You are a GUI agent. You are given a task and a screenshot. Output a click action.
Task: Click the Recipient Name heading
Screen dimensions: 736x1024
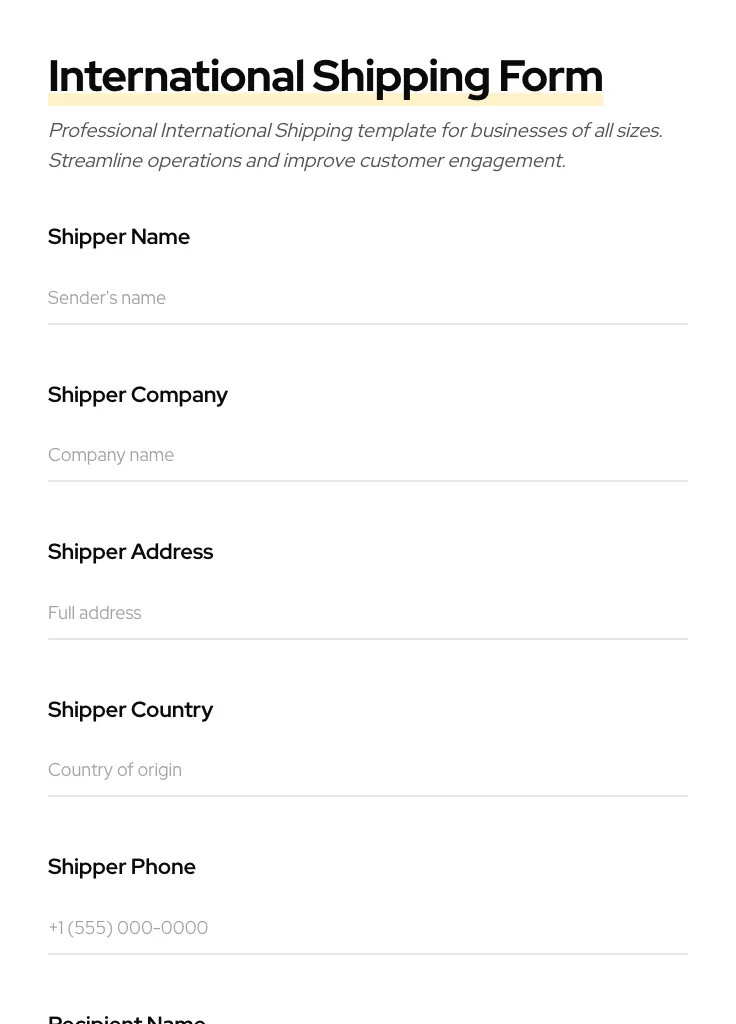tap(127, 1018)
